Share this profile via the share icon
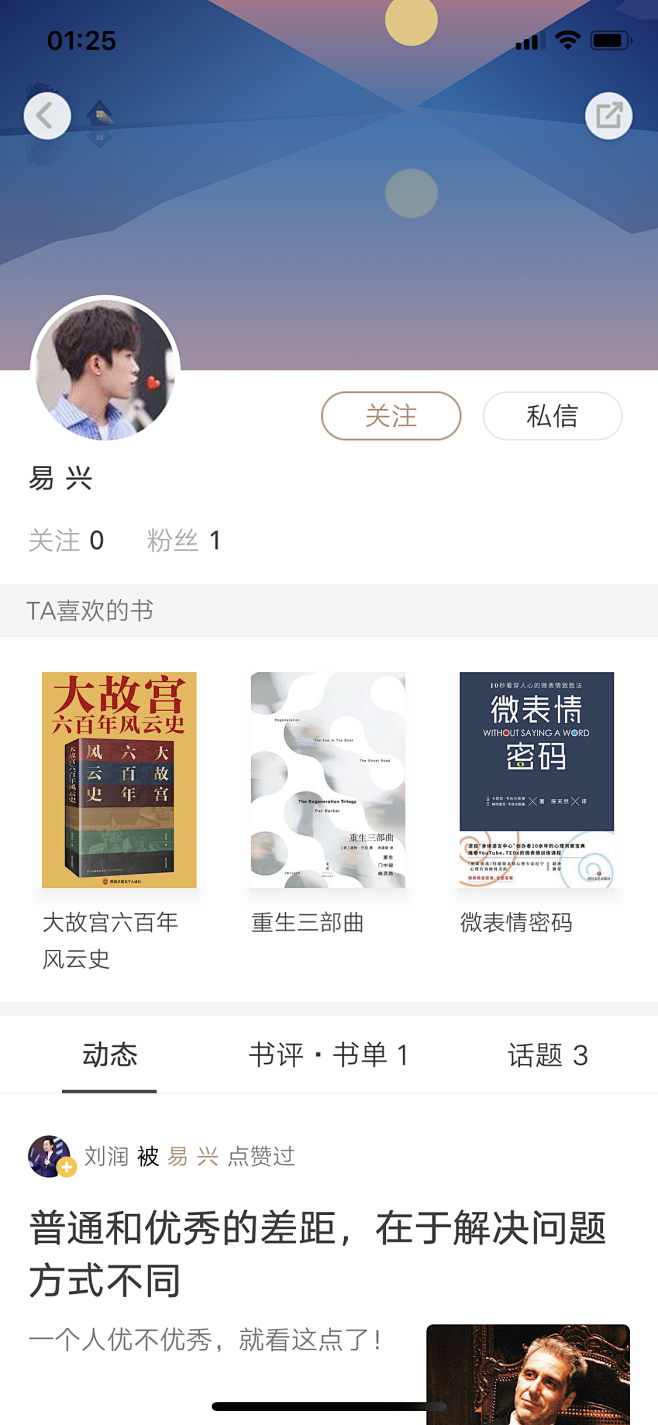Viewport: 658px width, 1425px height. (608, 116)
